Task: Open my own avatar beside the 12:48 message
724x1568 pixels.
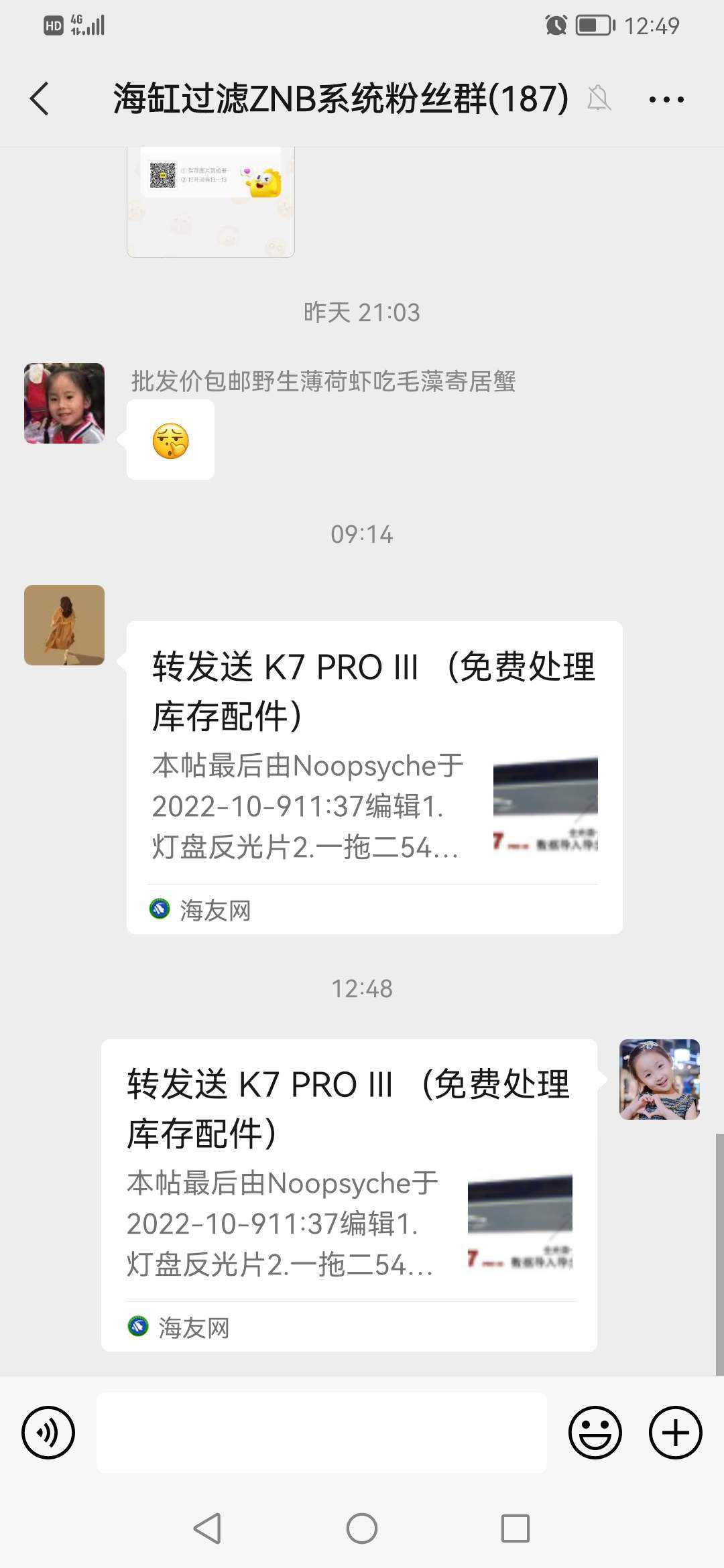Action: click(x=659, y=1080)
